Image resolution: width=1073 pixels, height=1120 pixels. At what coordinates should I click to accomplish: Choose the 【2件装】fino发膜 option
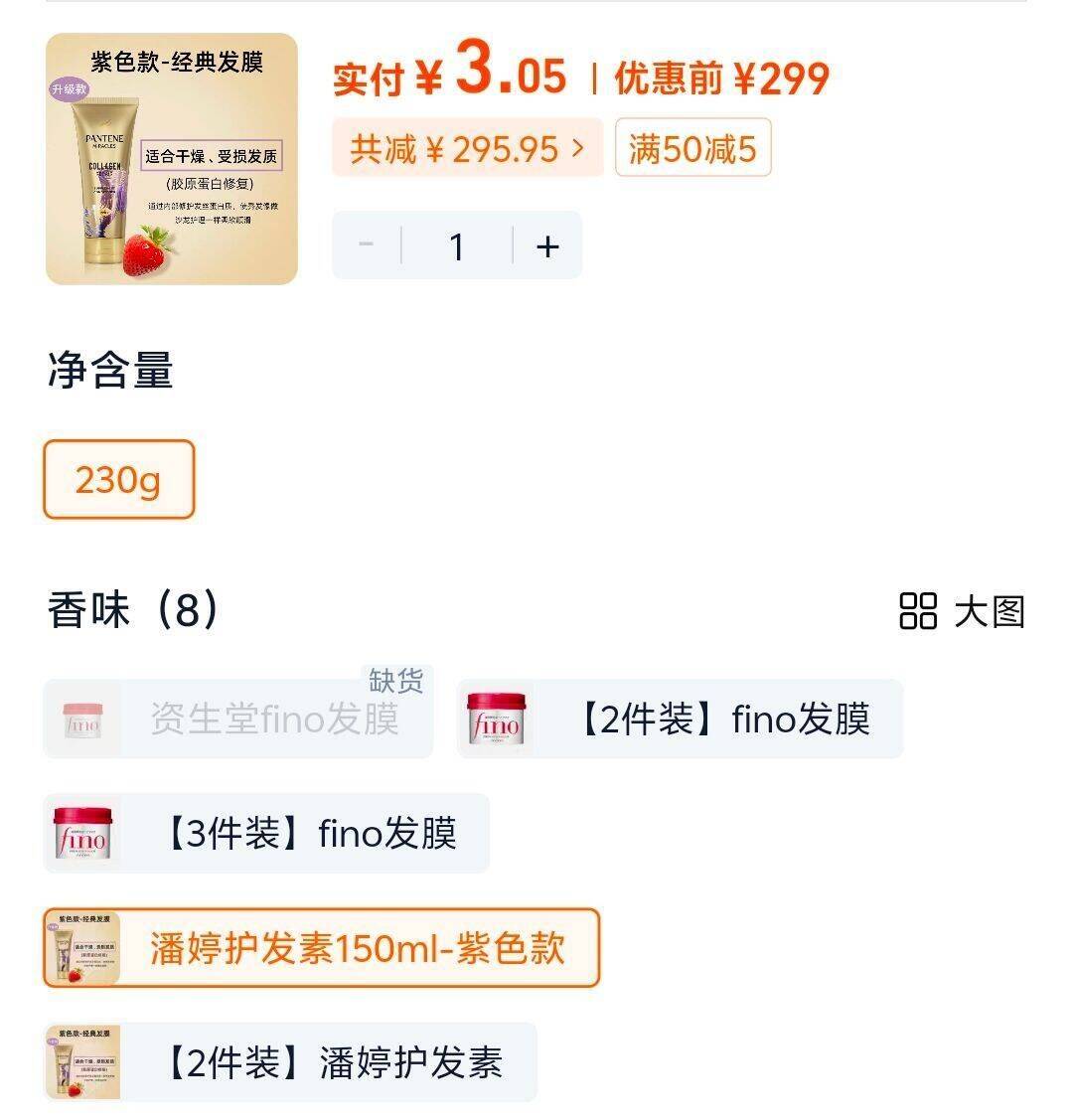tap(680, 719)
